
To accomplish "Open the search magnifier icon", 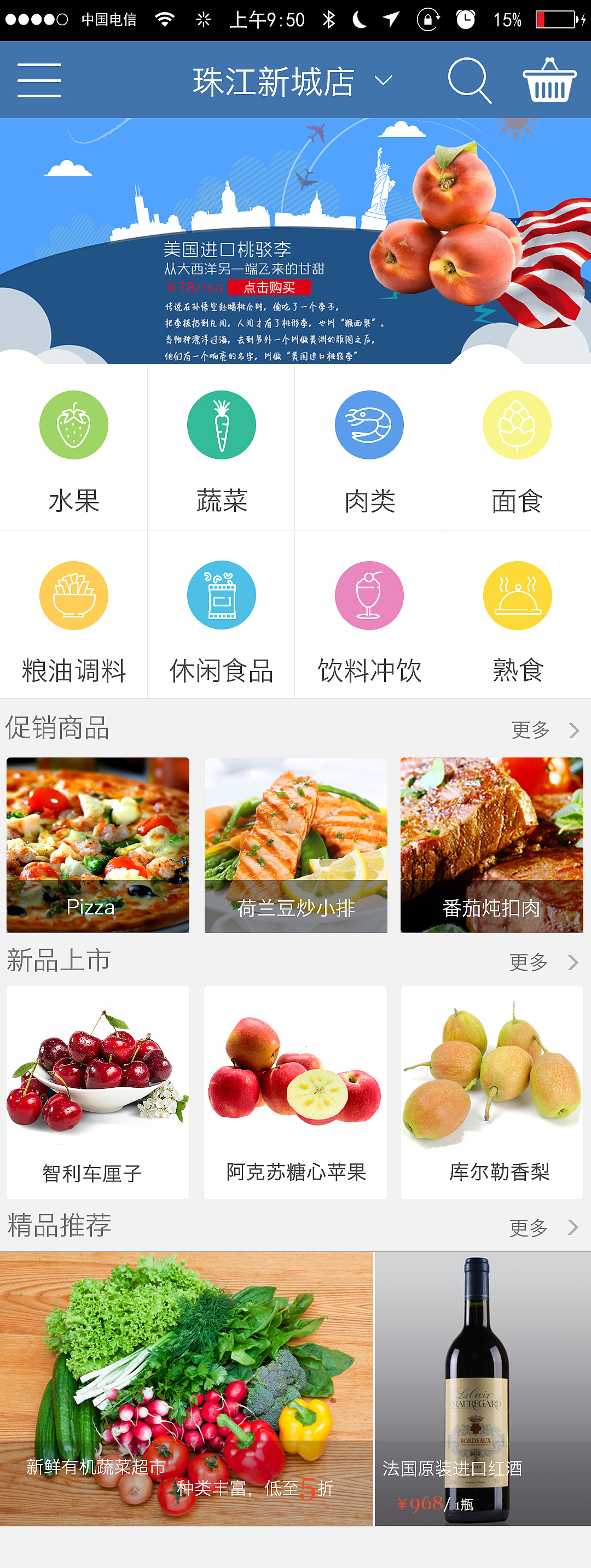I will click(470, 80).
